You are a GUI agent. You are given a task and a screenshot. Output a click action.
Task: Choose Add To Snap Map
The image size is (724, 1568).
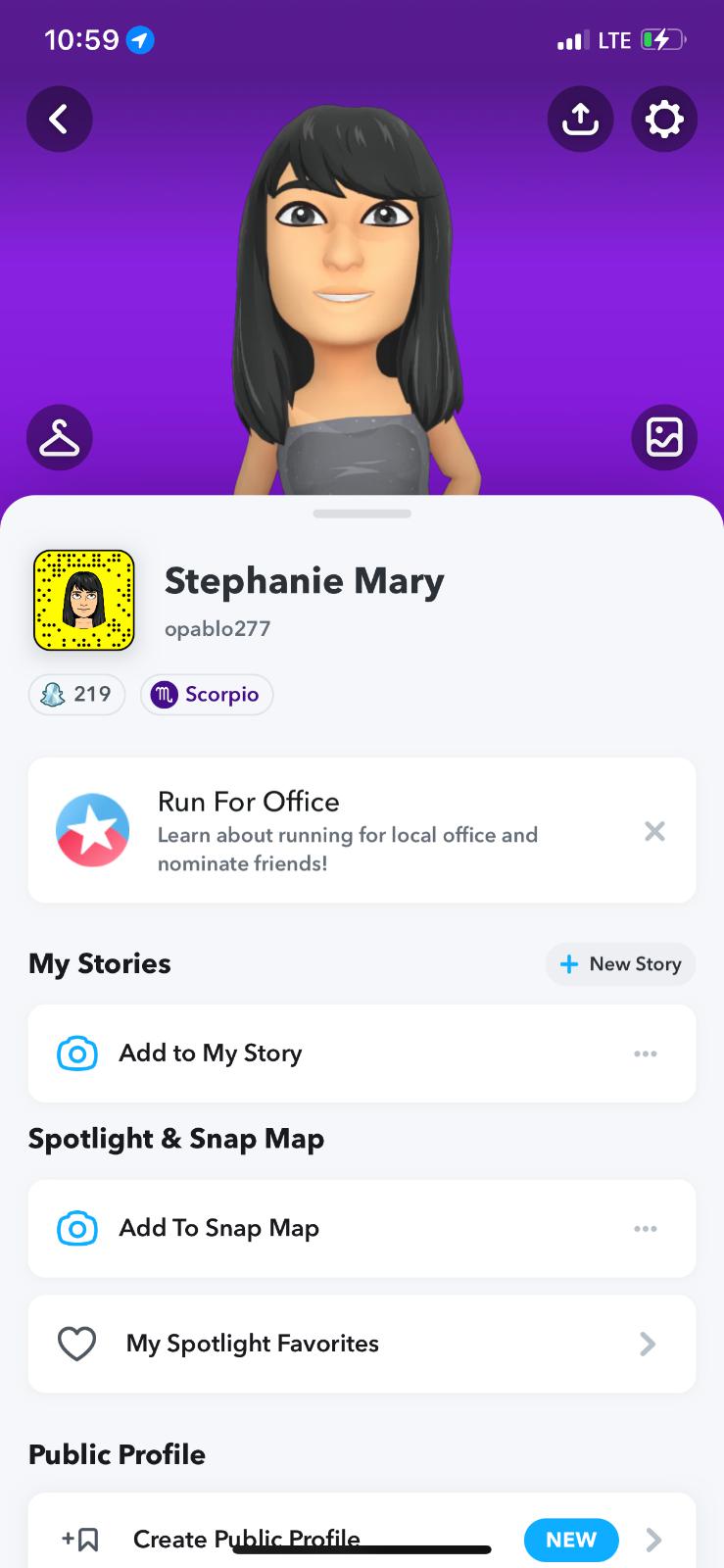(218, 1228)
